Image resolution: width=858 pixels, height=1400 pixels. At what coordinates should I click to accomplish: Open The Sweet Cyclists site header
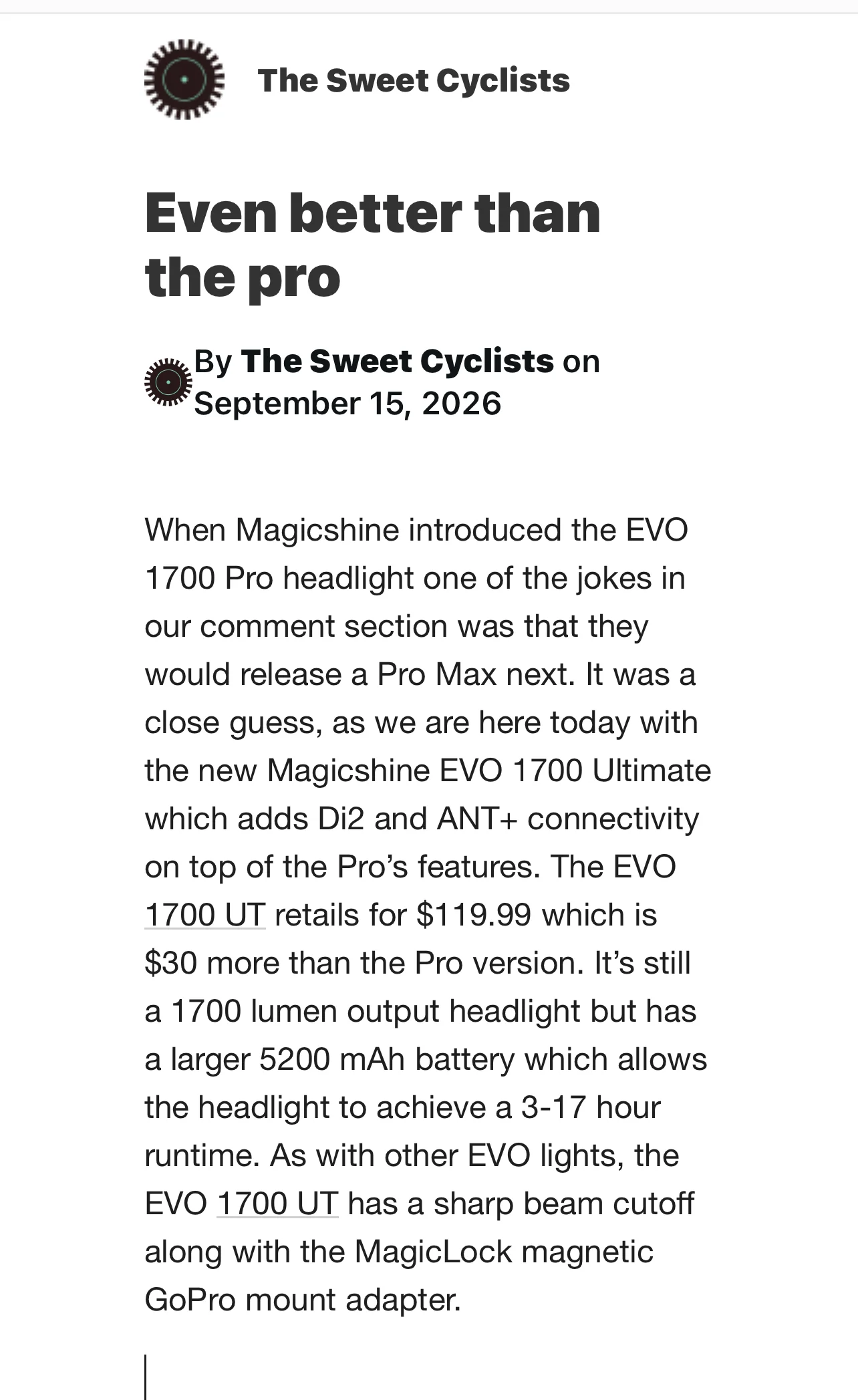414,81
